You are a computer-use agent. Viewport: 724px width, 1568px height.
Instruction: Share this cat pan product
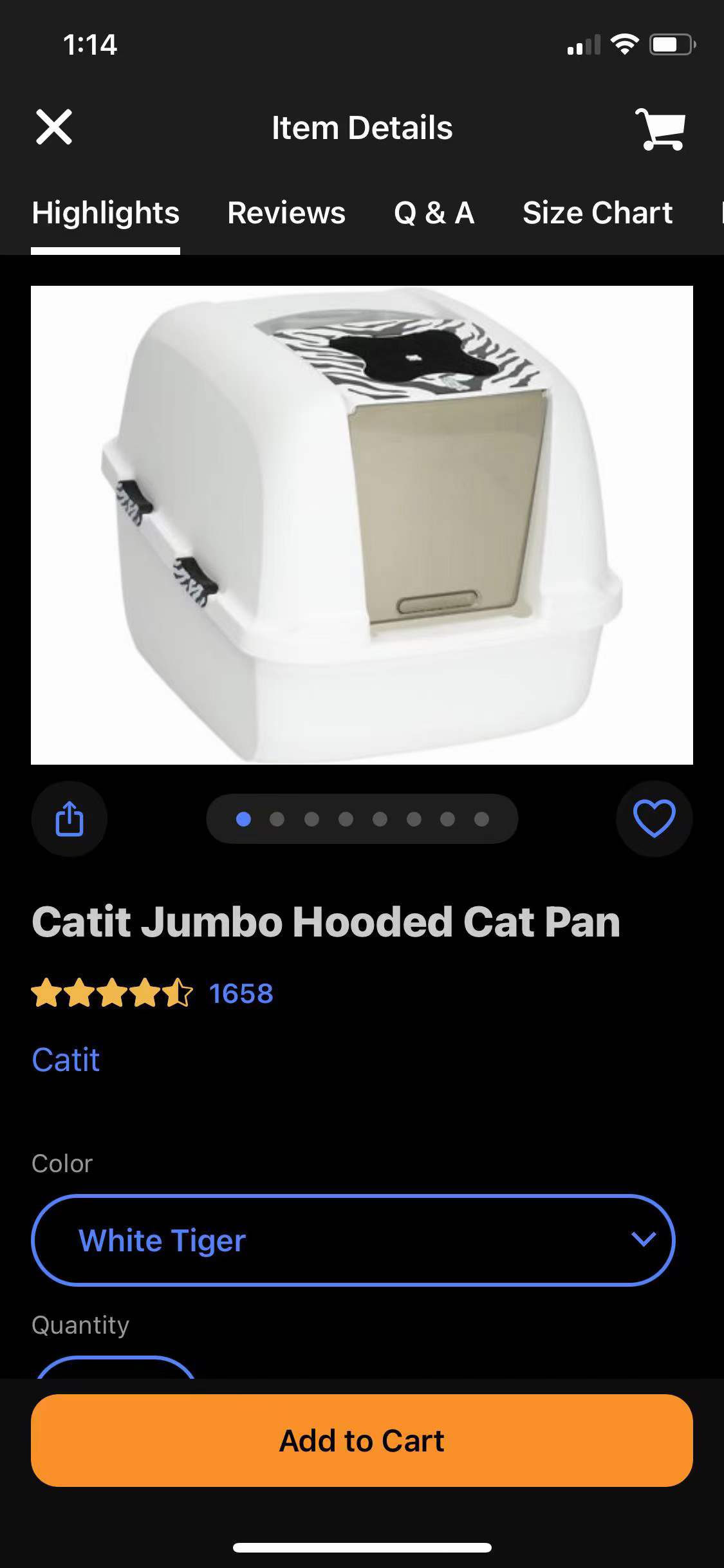click(70, 819)
